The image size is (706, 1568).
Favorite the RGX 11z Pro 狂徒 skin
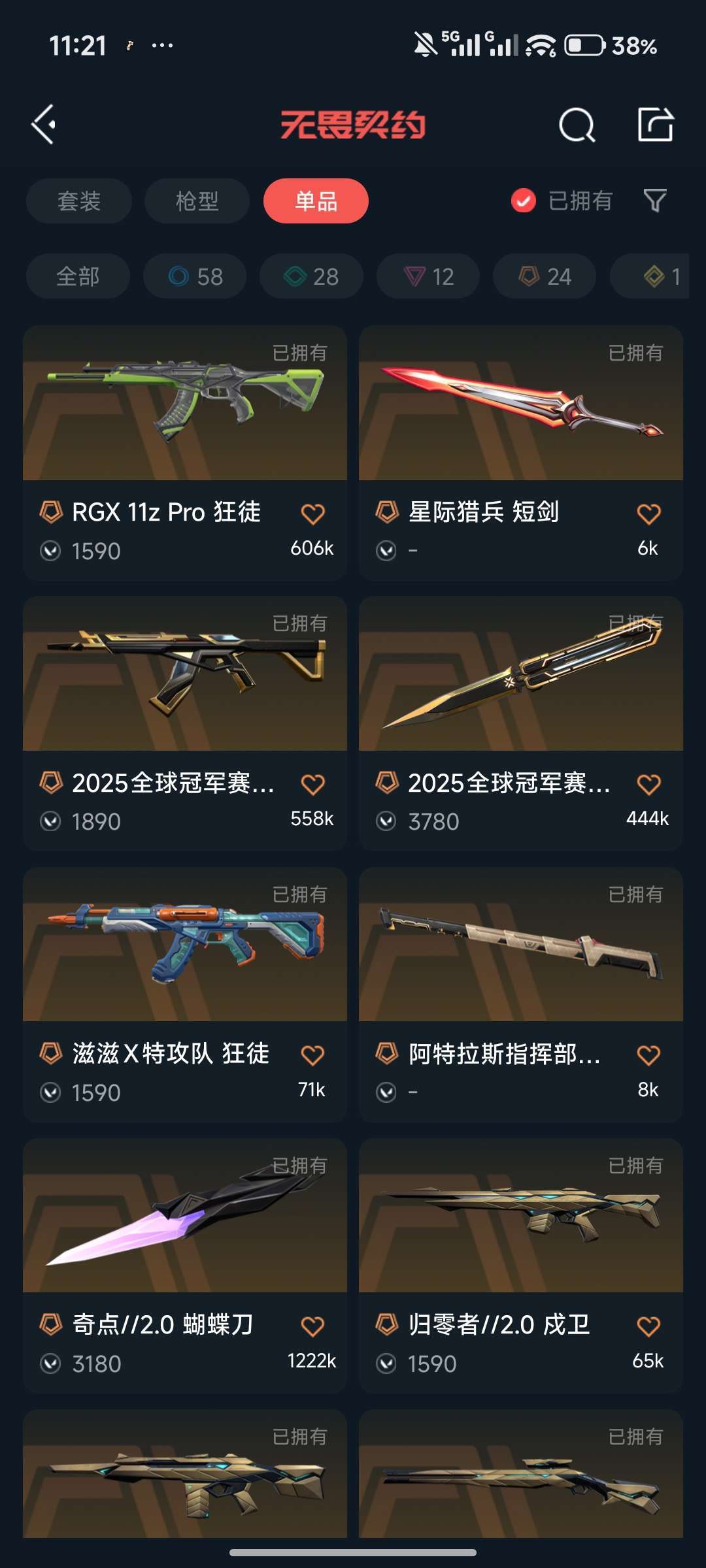[312, 514]
